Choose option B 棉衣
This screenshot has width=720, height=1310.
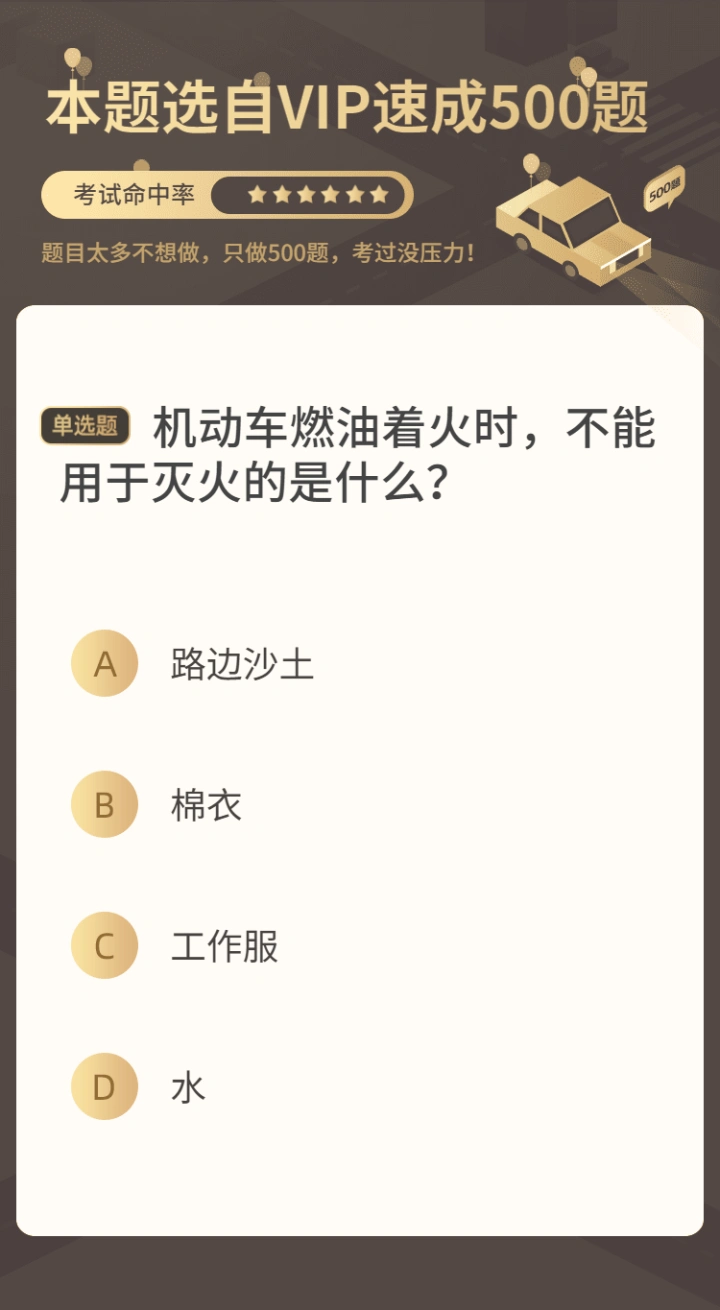point(104,805)
